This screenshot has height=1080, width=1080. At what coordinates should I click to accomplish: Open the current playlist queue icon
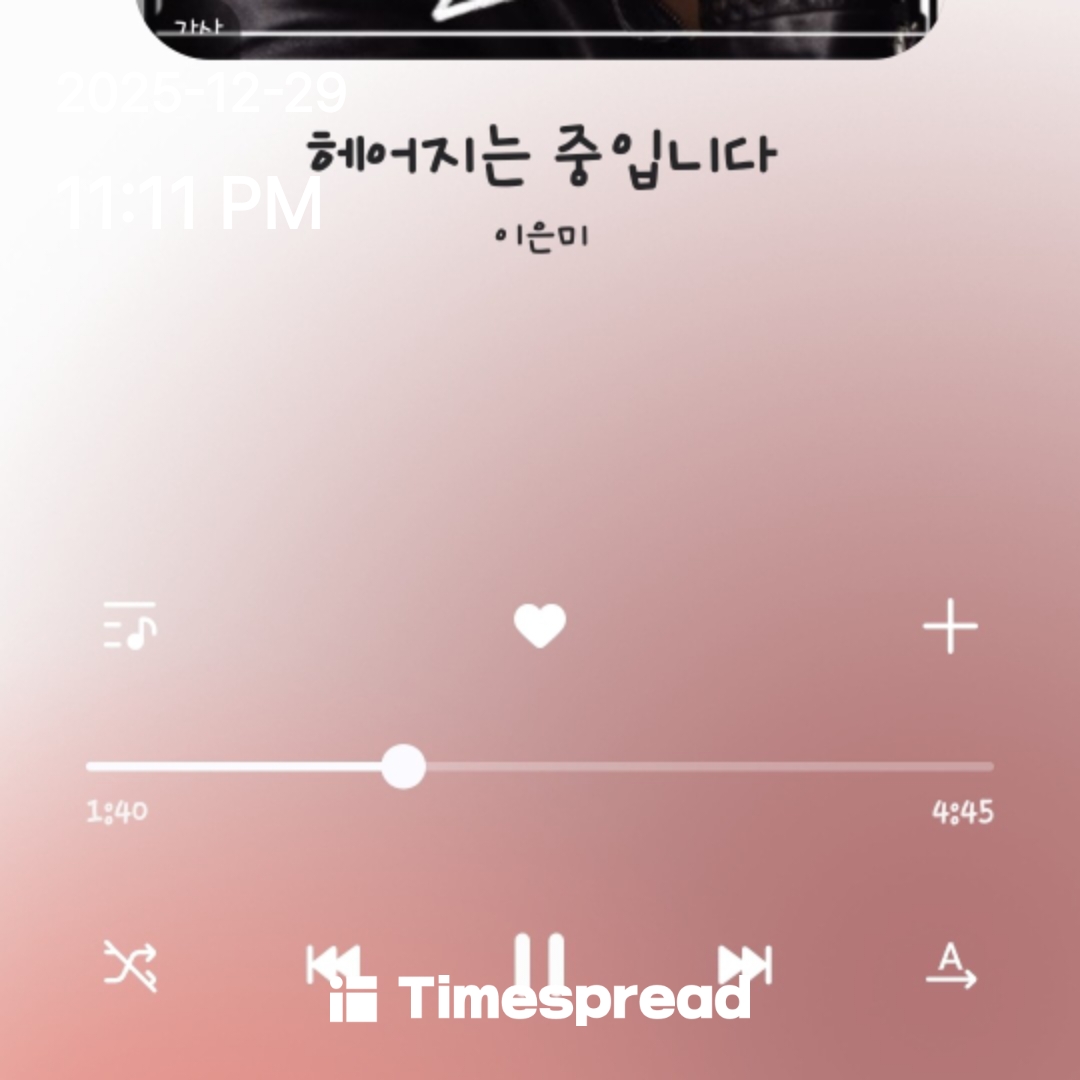coord(130,626)
